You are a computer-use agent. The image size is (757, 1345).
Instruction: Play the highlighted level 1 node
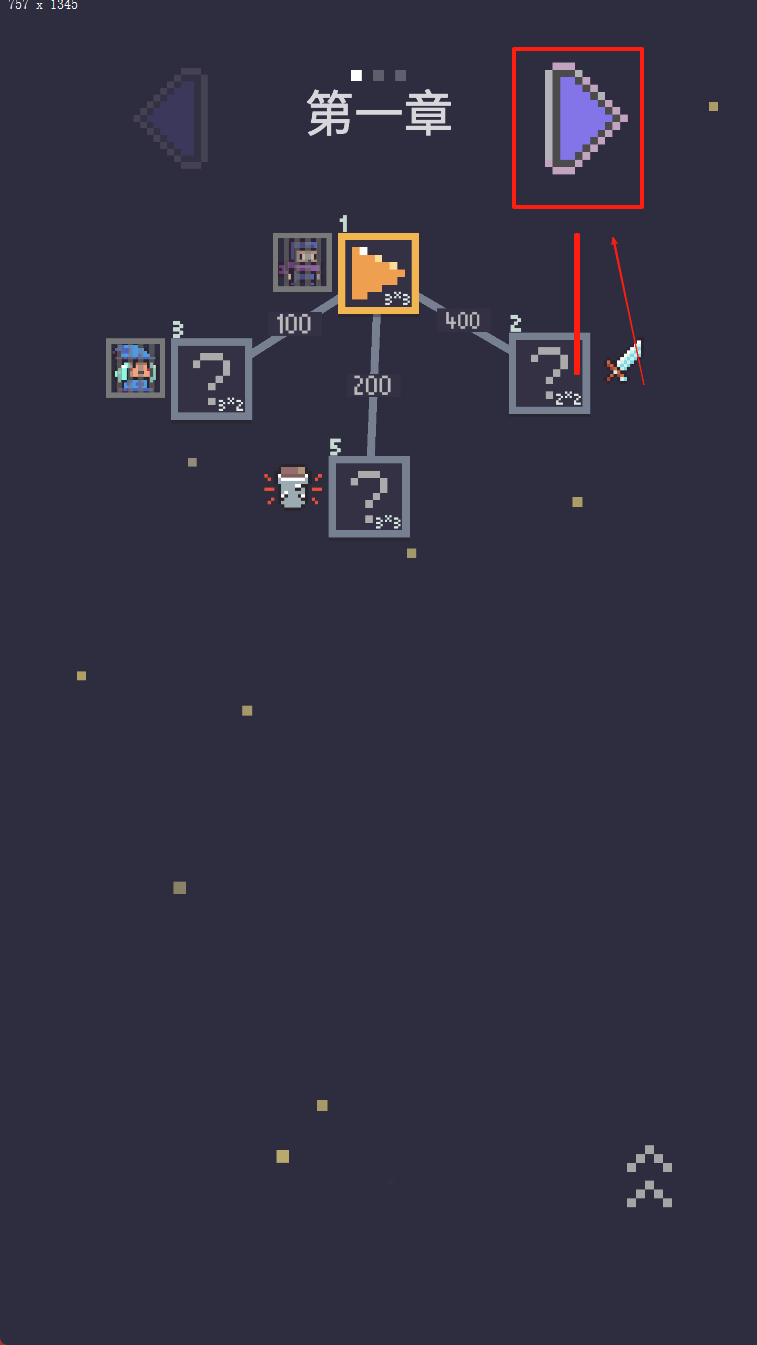pos(378,273)
